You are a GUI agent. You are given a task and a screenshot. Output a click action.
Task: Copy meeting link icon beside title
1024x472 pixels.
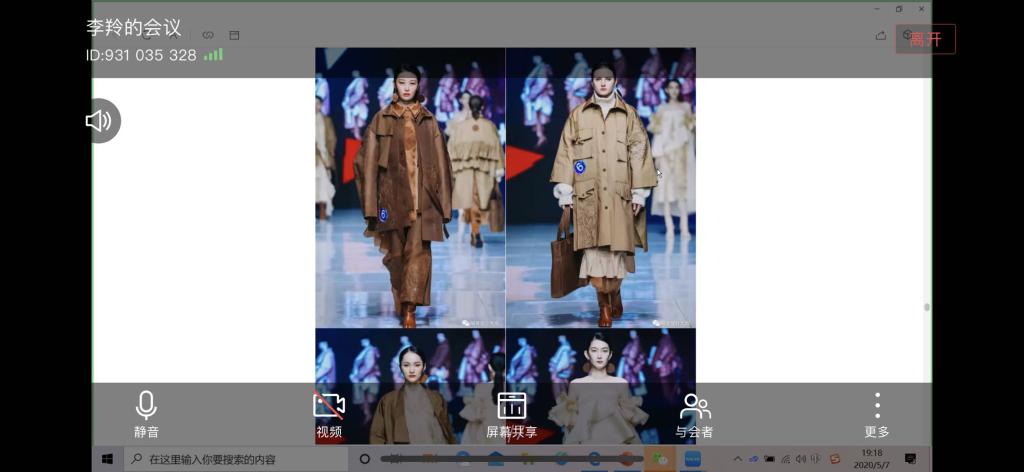(208, 35)
